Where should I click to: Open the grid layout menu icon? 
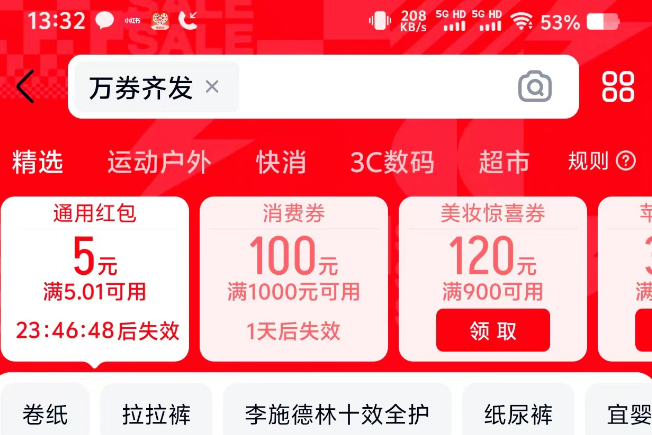click(x=618, y=87)
